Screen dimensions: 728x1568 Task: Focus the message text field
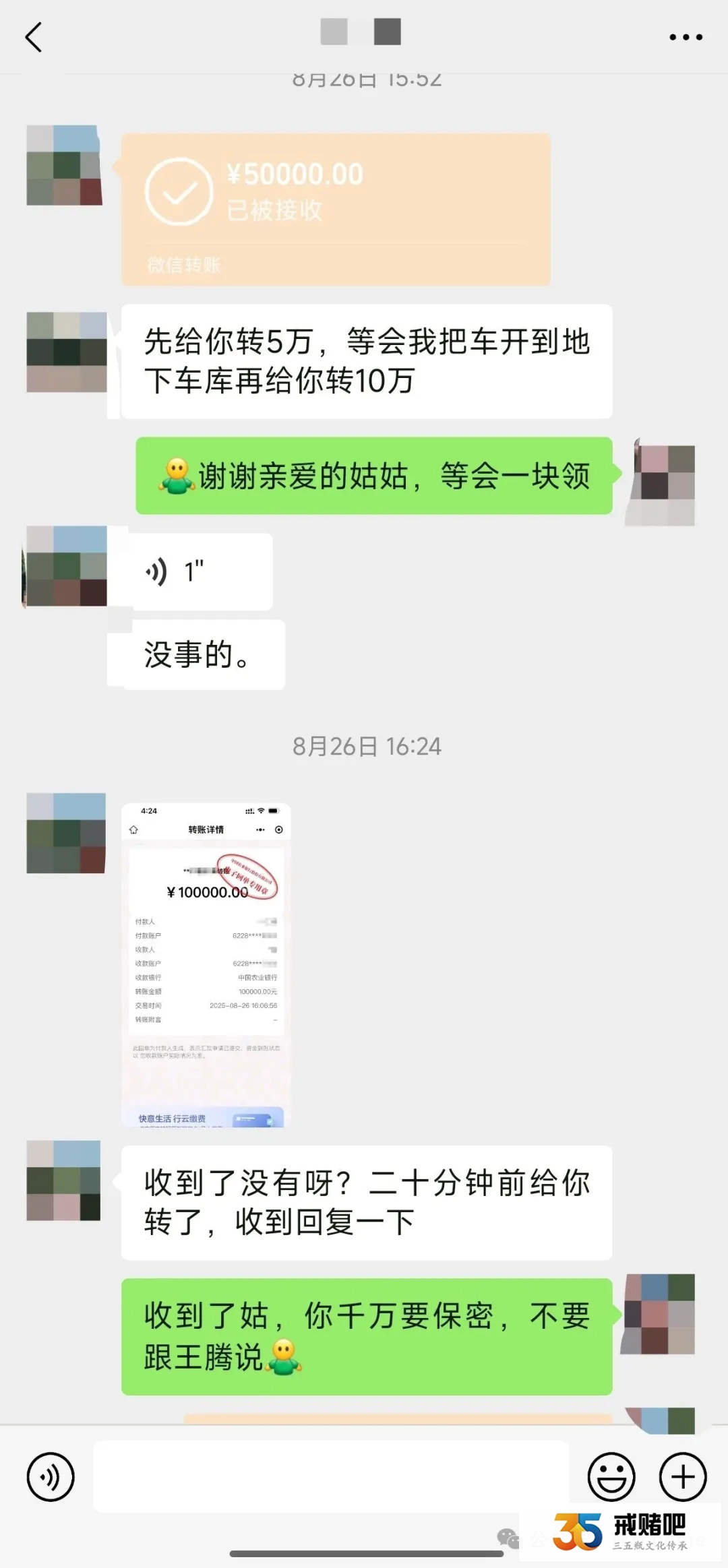pyautogui.click(x=330, y=1476)
